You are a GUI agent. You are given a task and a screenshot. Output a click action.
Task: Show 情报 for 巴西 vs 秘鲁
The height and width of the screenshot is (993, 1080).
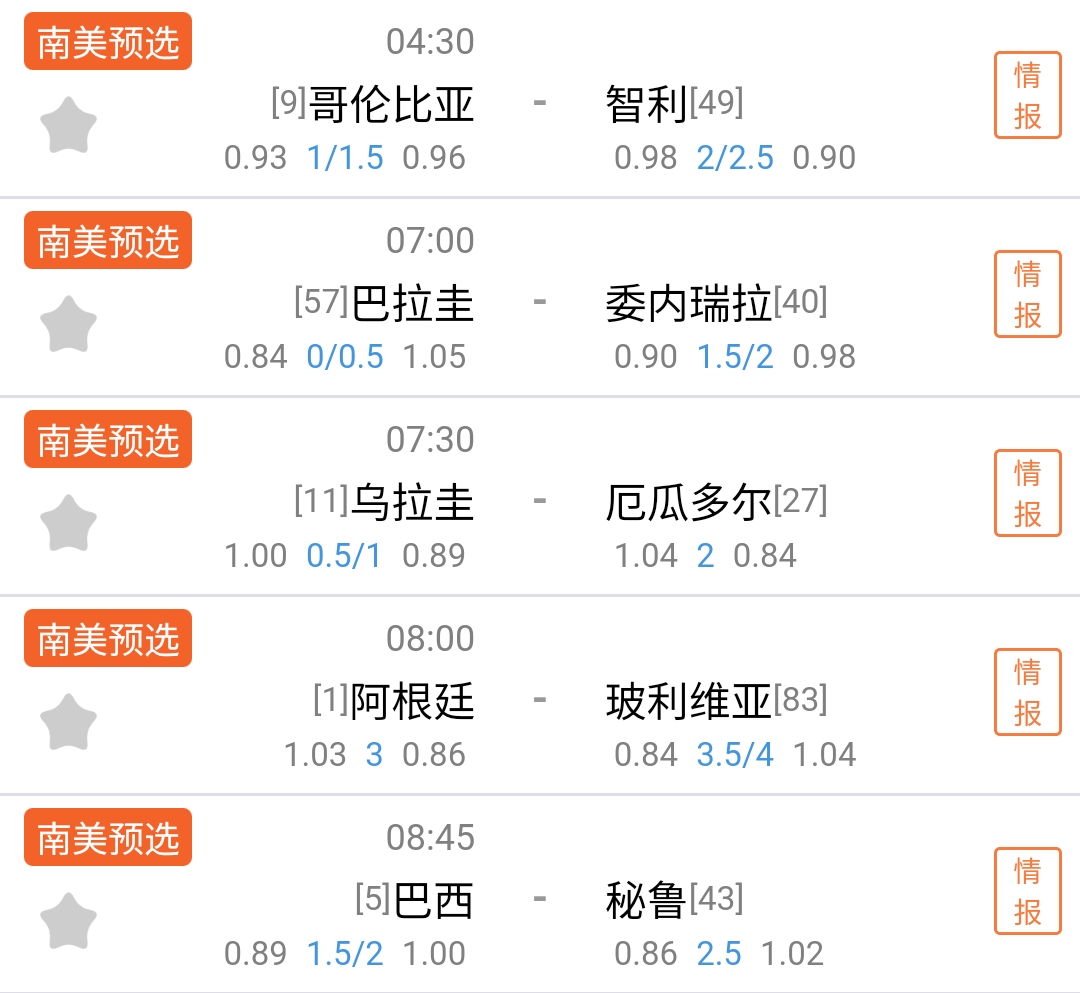[x=1027, y=891]
